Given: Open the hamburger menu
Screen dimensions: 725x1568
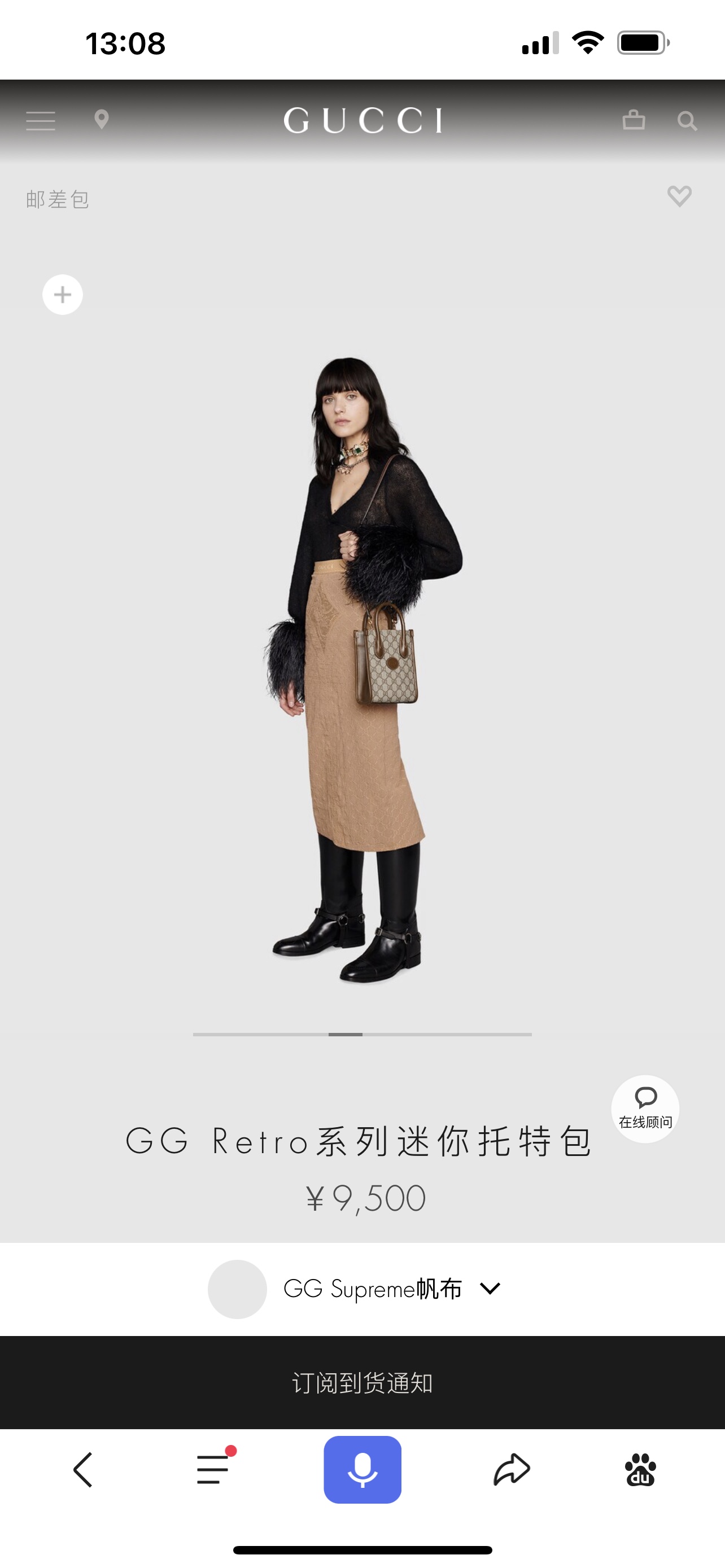Looking at the screenshot, I should tap(41, 121).
